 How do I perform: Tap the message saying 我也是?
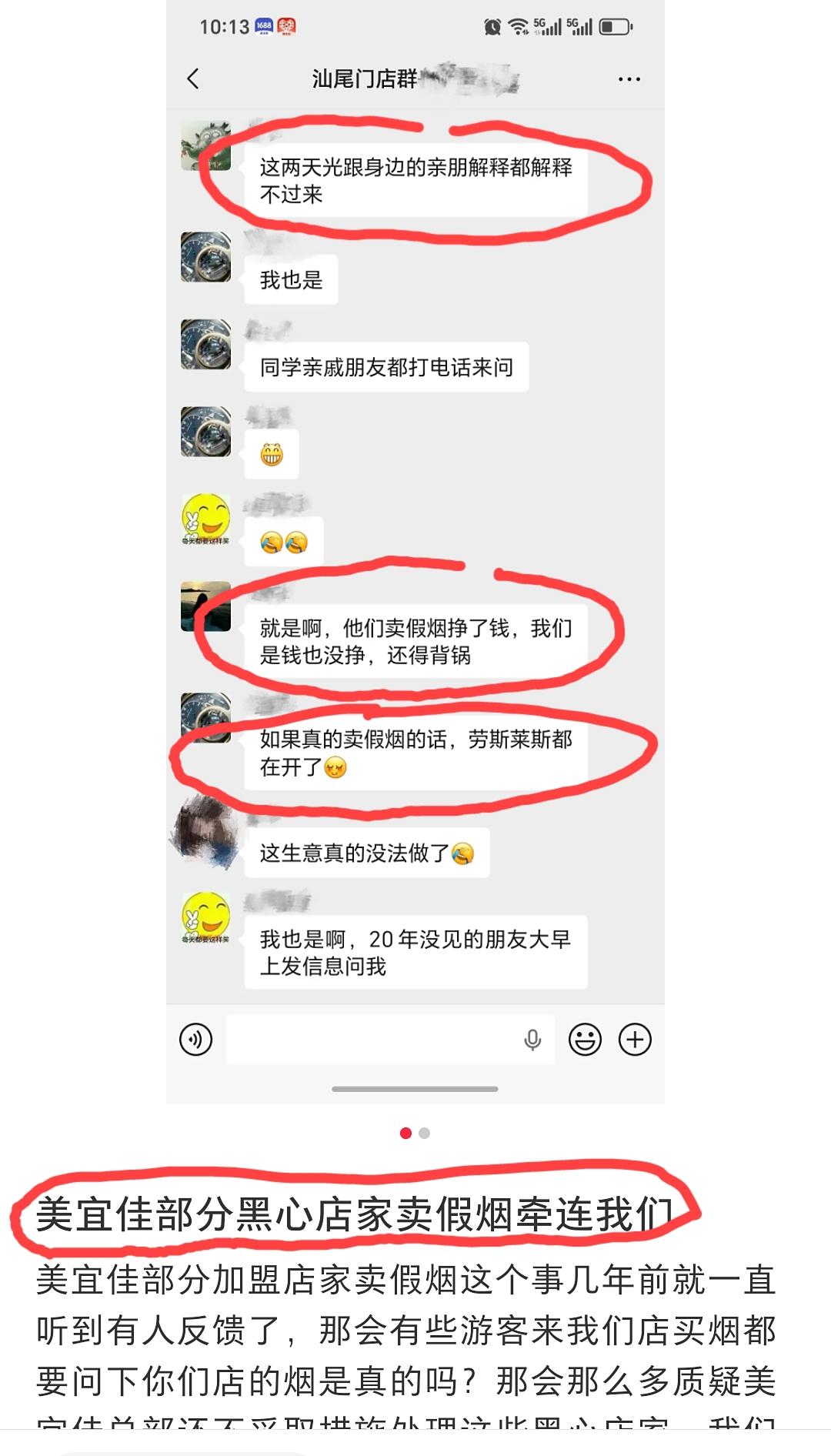(x=291, y=280)
